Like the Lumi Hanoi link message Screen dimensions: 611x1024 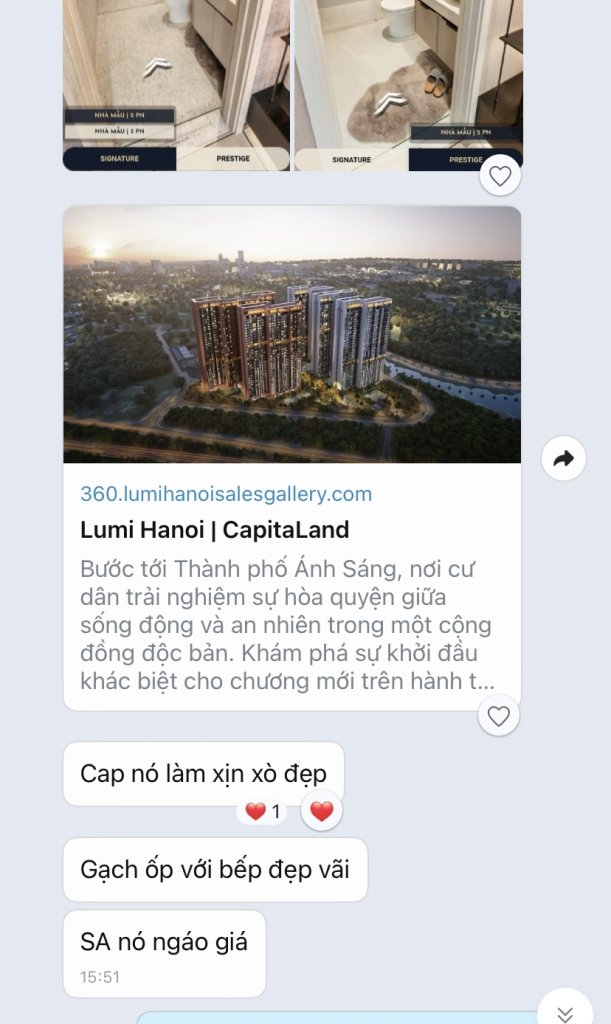coord(499,716)
